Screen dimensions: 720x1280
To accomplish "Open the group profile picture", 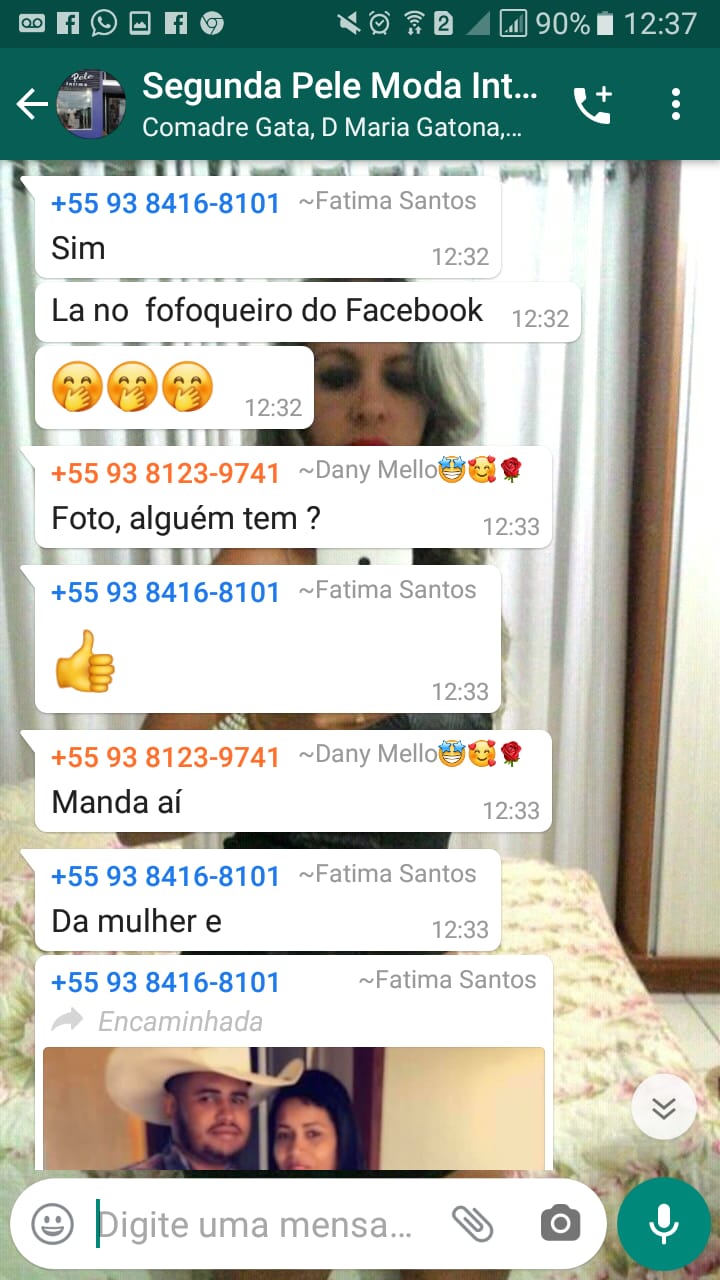I will pyautogui.click(x=91, y=104).
